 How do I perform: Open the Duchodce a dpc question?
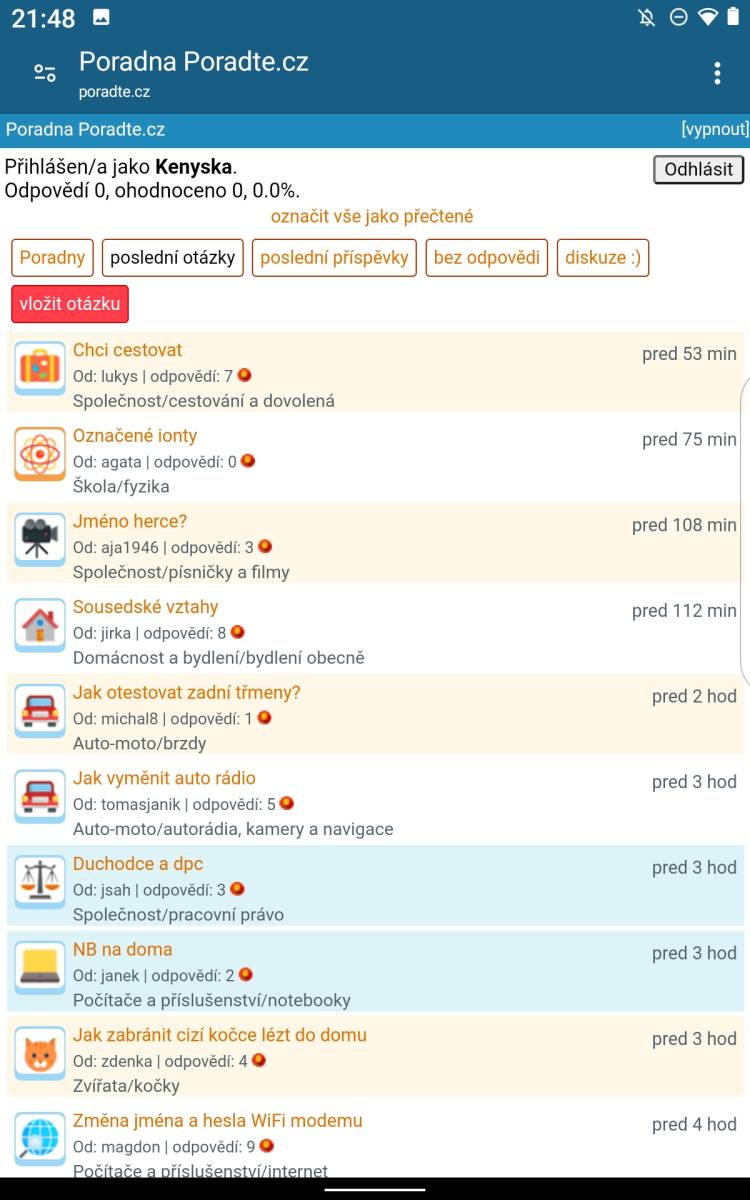pyautogui.click(x=138, y=864)
